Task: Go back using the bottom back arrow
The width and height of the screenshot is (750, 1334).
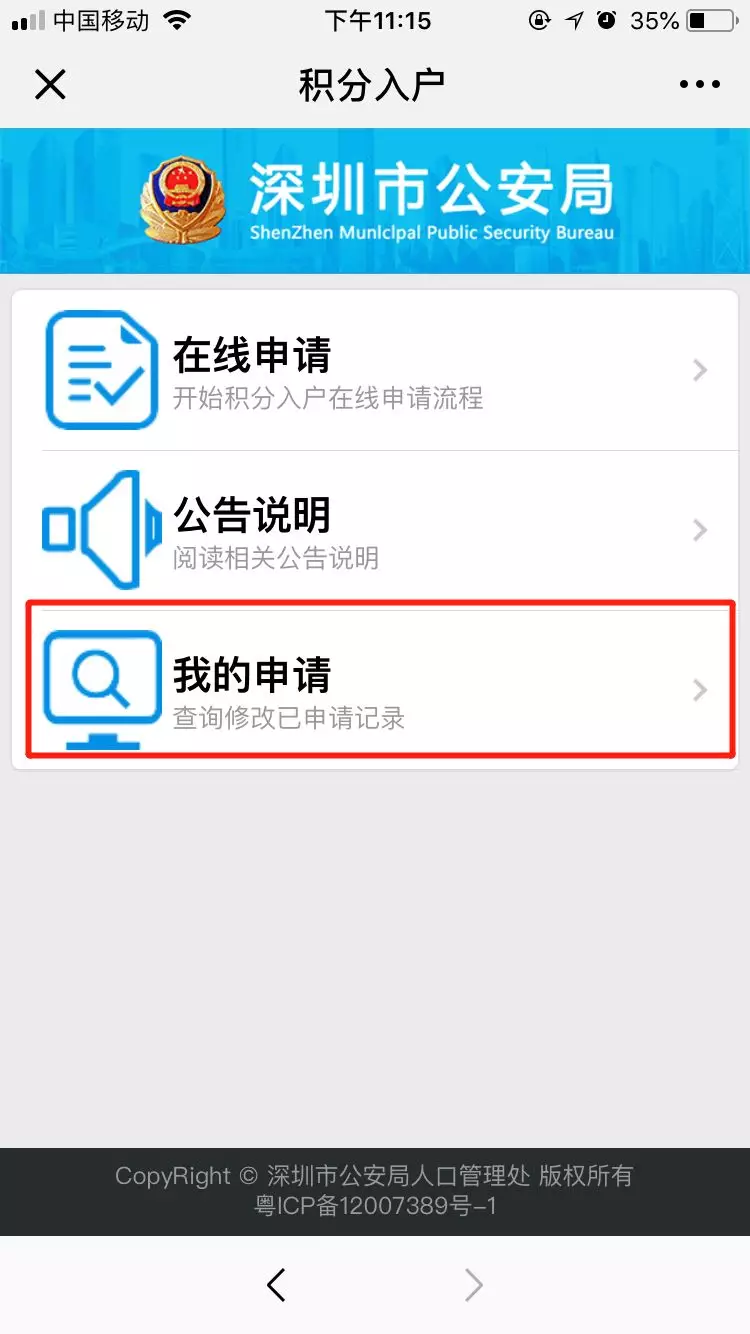Action: coord(276,1285)
